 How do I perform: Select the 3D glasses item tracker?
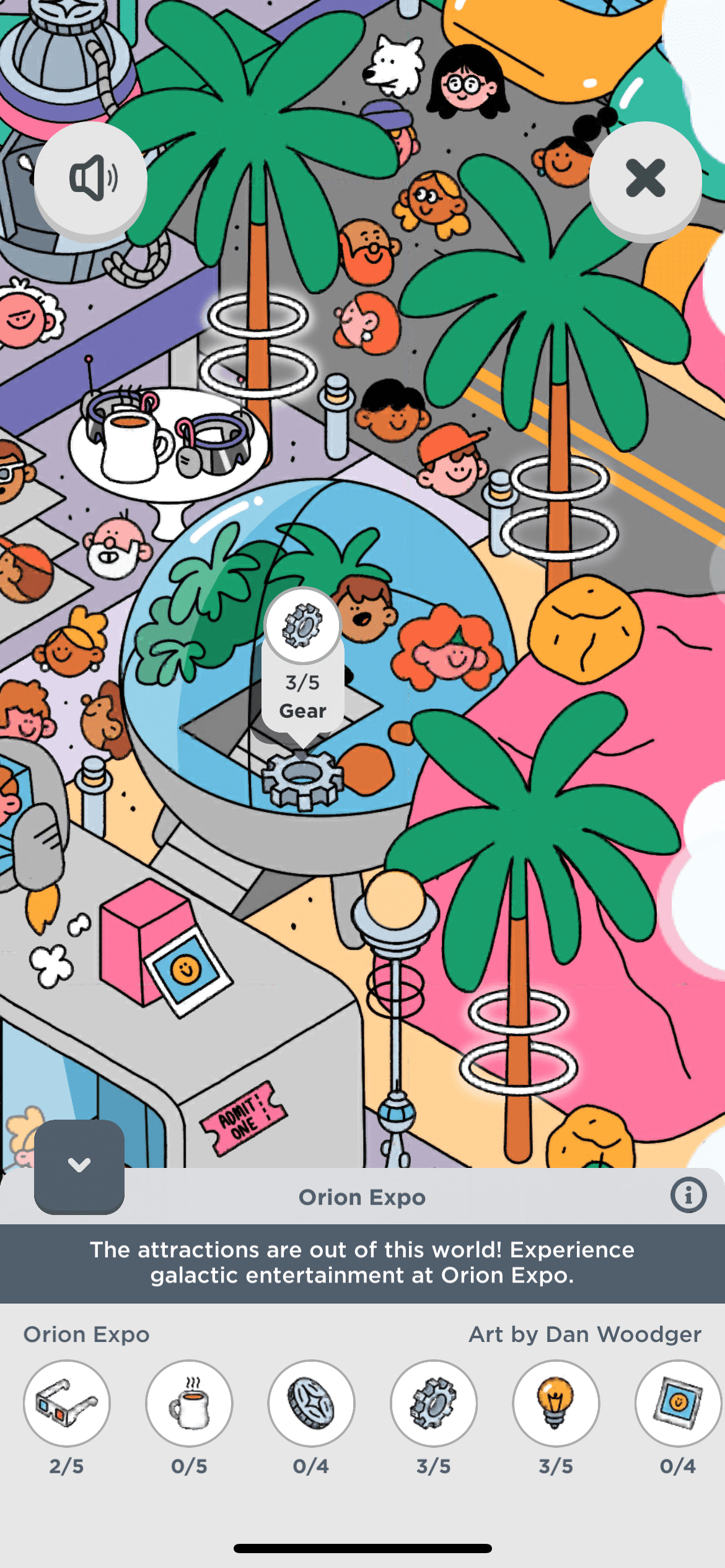tap(67, 1403)
